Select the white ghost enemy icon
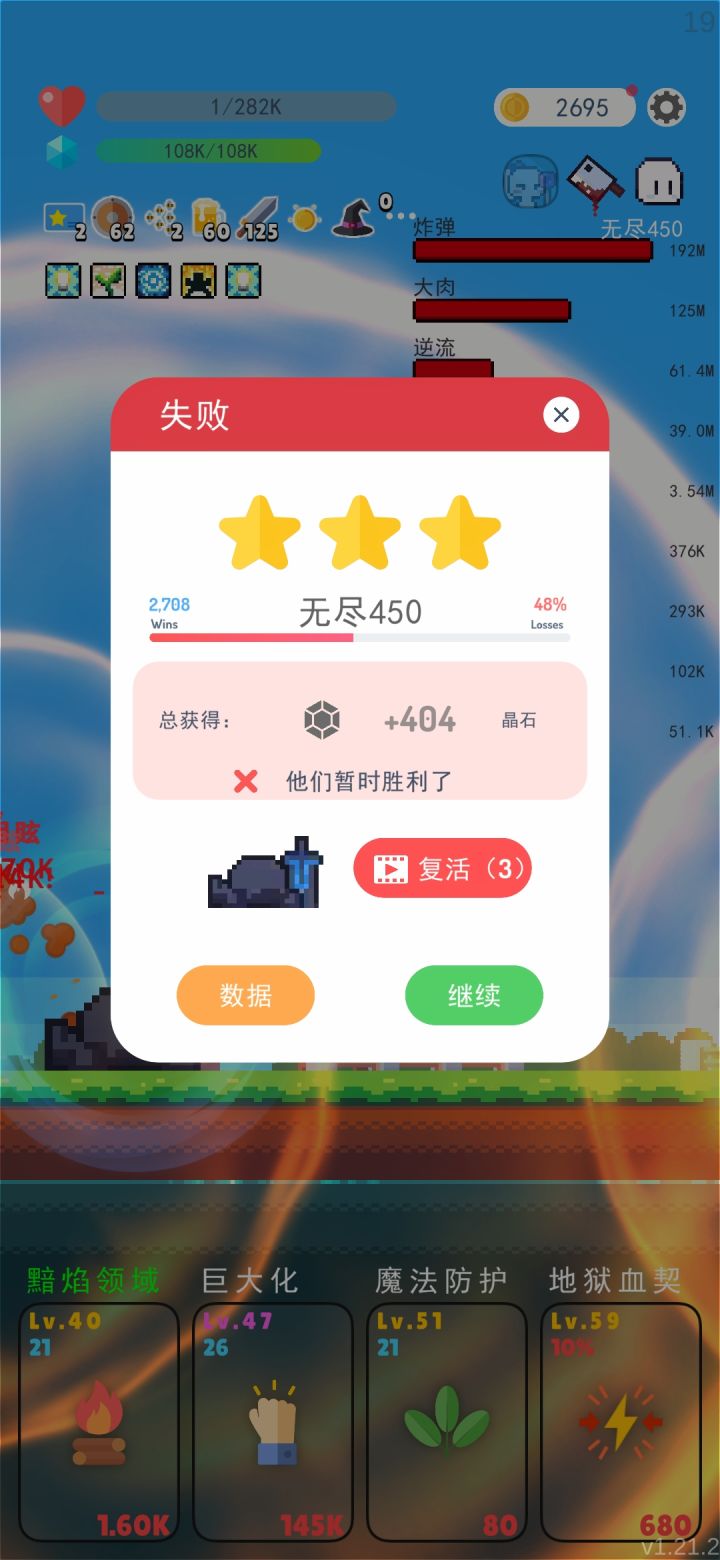 (x=662, y=180)
